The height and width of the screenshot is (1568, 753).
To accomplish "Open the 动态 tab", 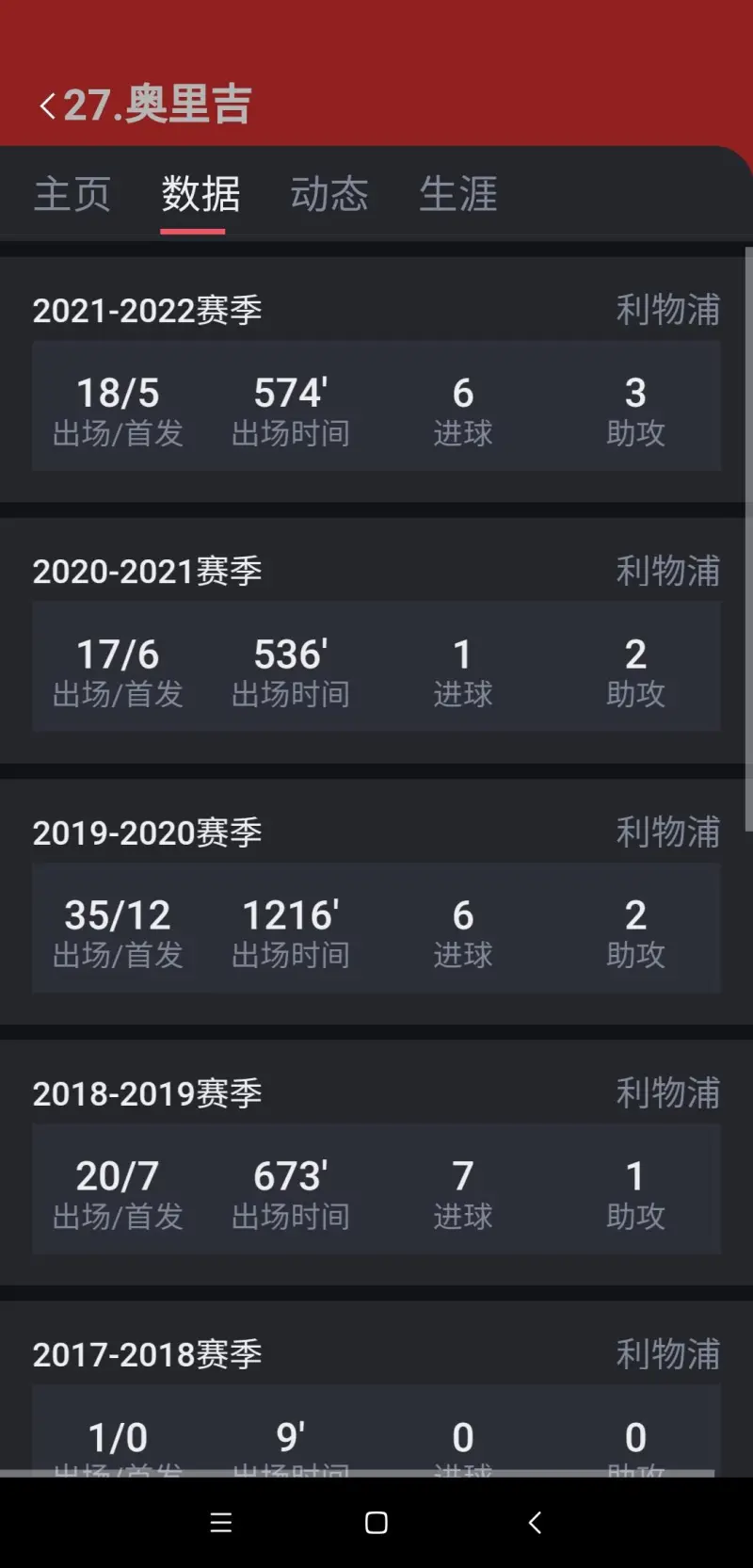I will pyautogui.click(x=329, y=194).
